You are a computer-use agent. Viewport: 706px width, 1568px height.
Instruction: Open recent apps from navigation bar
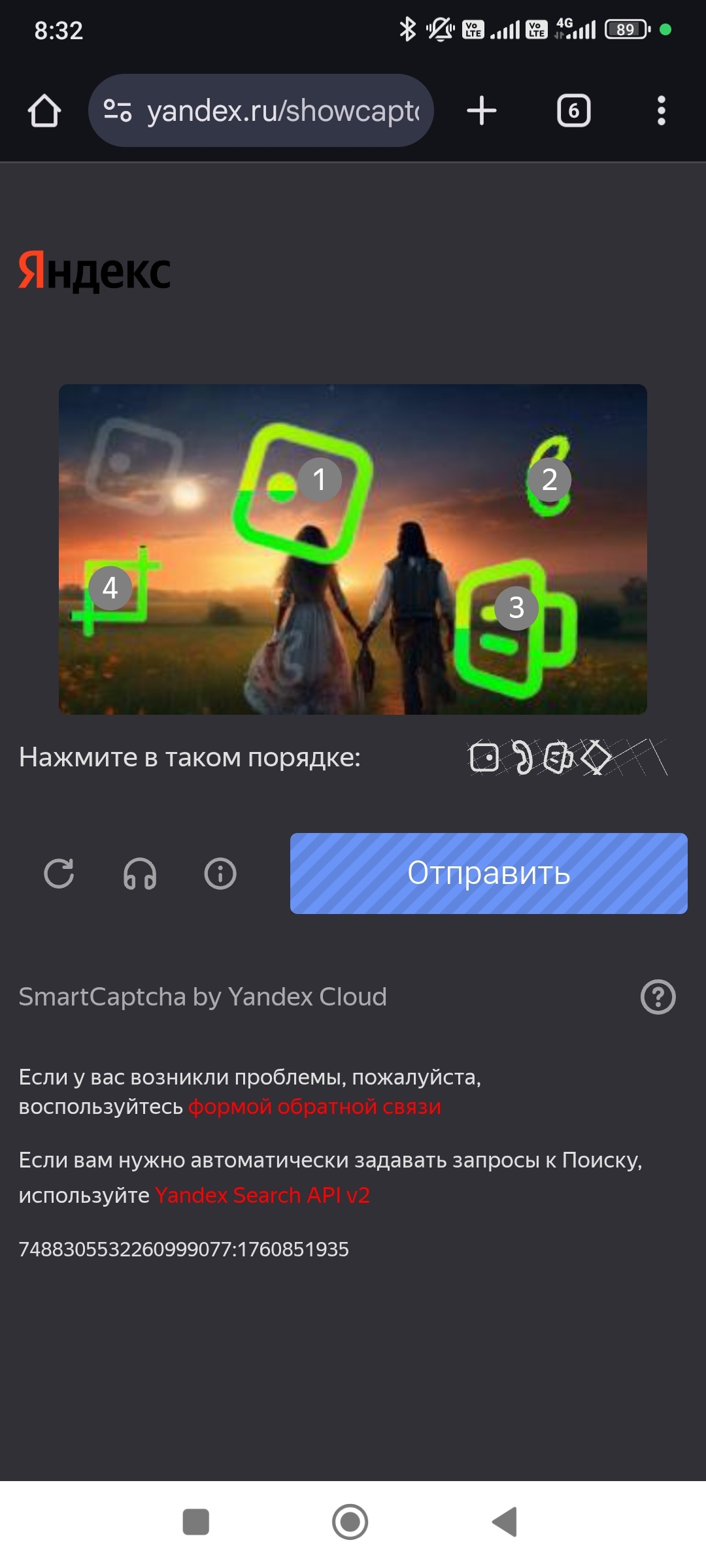pos(195,1522)
